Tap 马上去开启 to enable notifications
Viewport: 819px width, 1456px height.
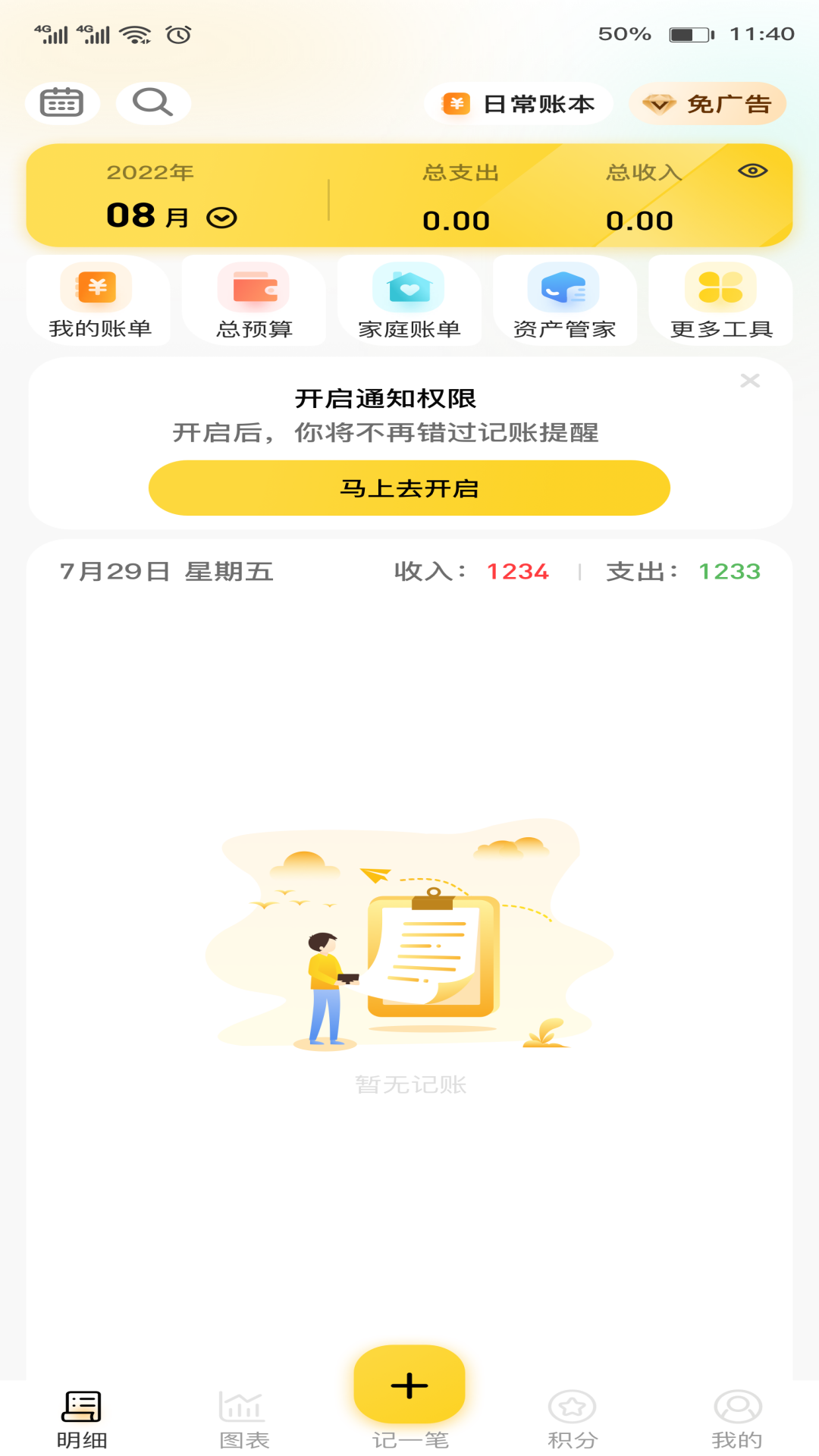tap(409, 488)
